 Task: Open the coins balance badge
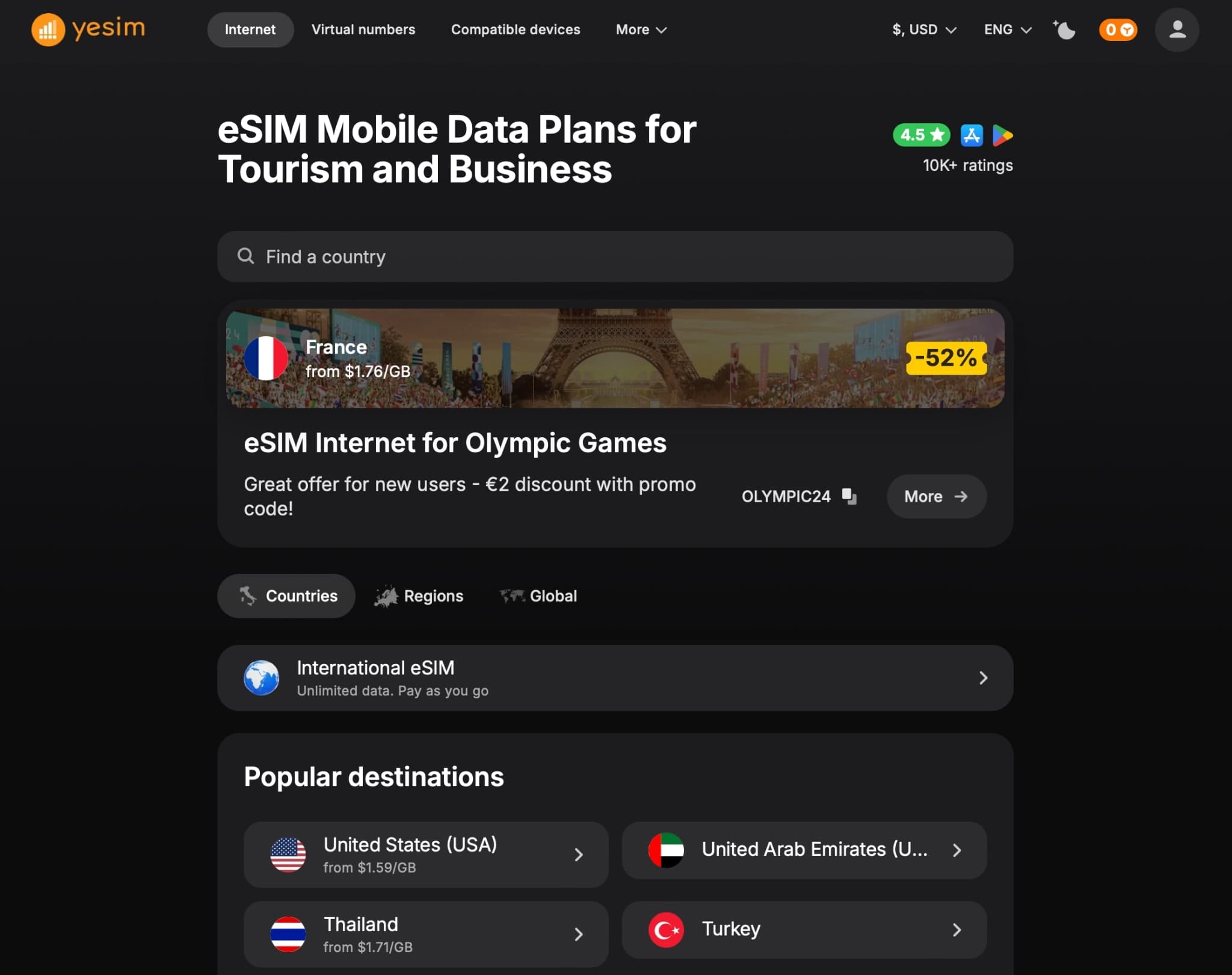[1117, 29]
